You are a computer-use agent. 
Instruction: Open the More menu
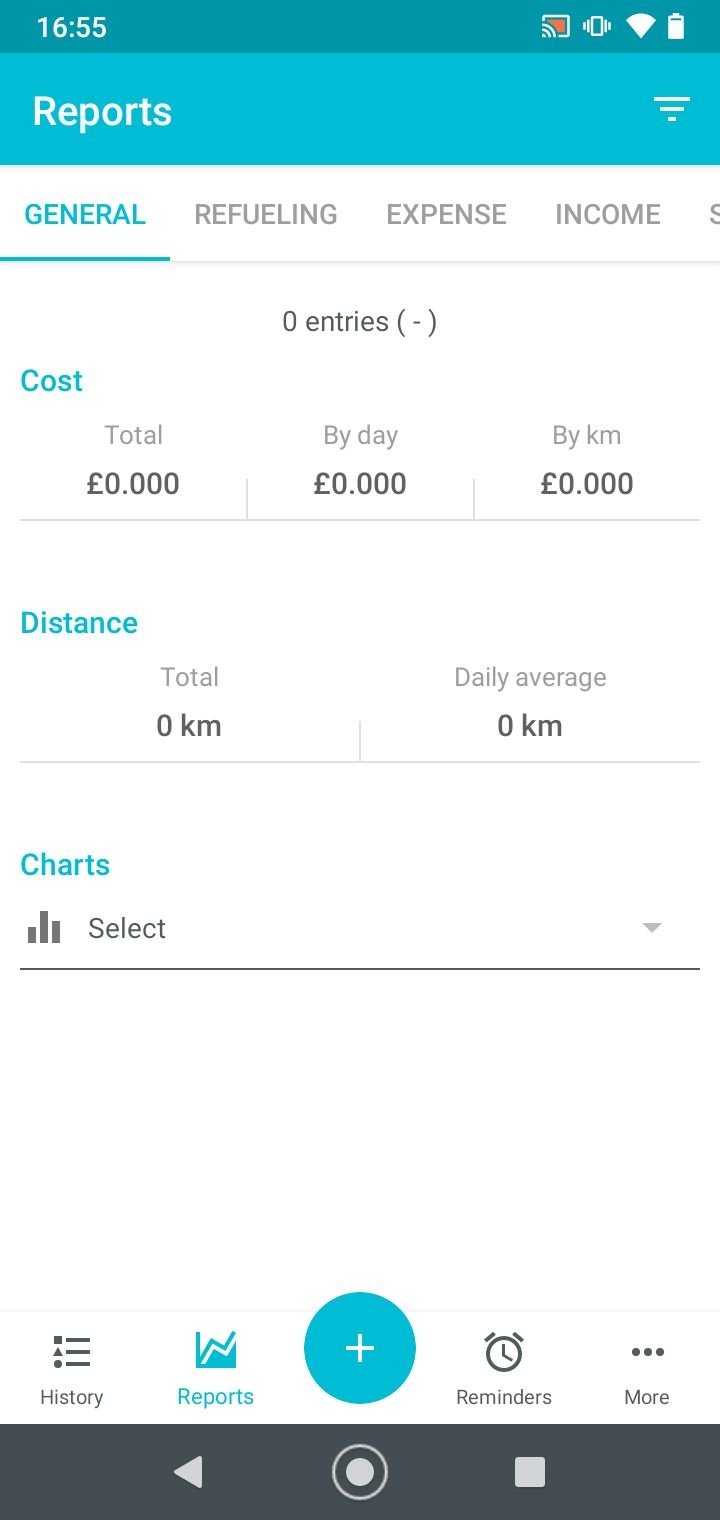point(647,1368)
